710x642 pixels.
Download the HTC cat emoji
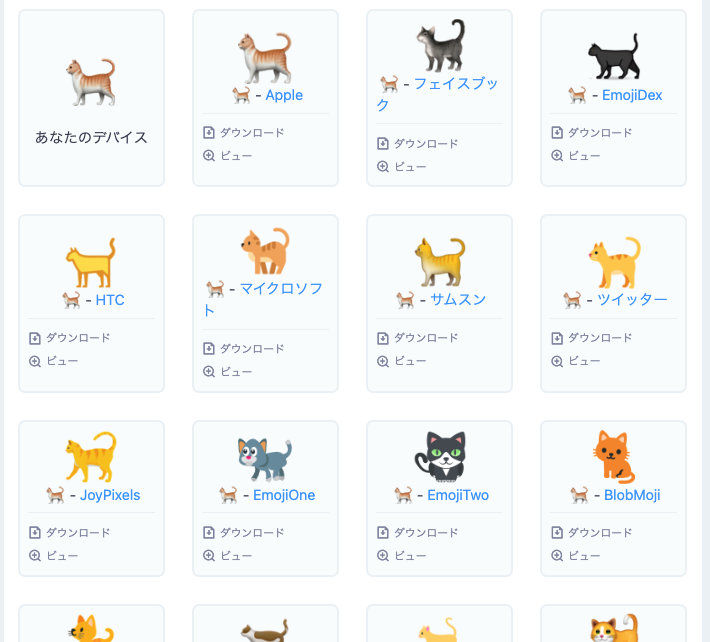pyautogui.click(x=78, y=337)
